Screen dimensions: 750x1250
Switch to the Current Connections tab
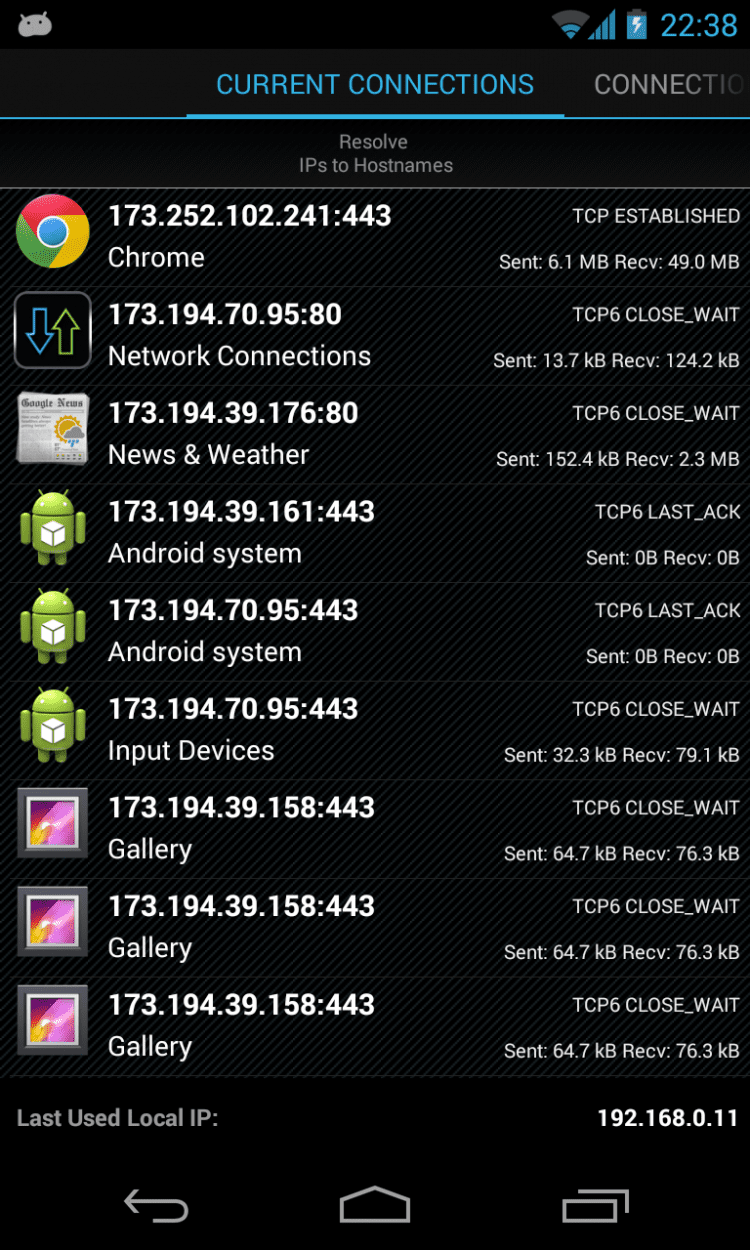click(x=375, y=85)
